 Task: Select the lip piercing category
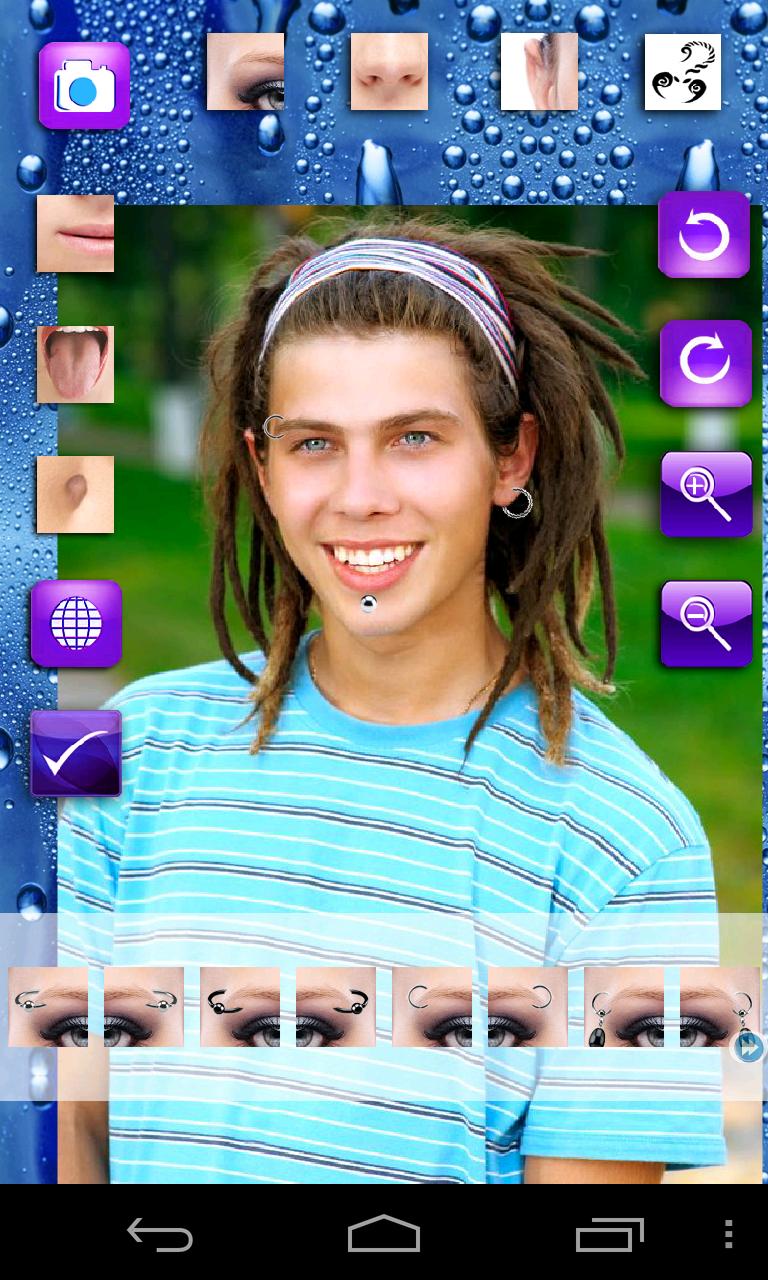coord(75,233)
